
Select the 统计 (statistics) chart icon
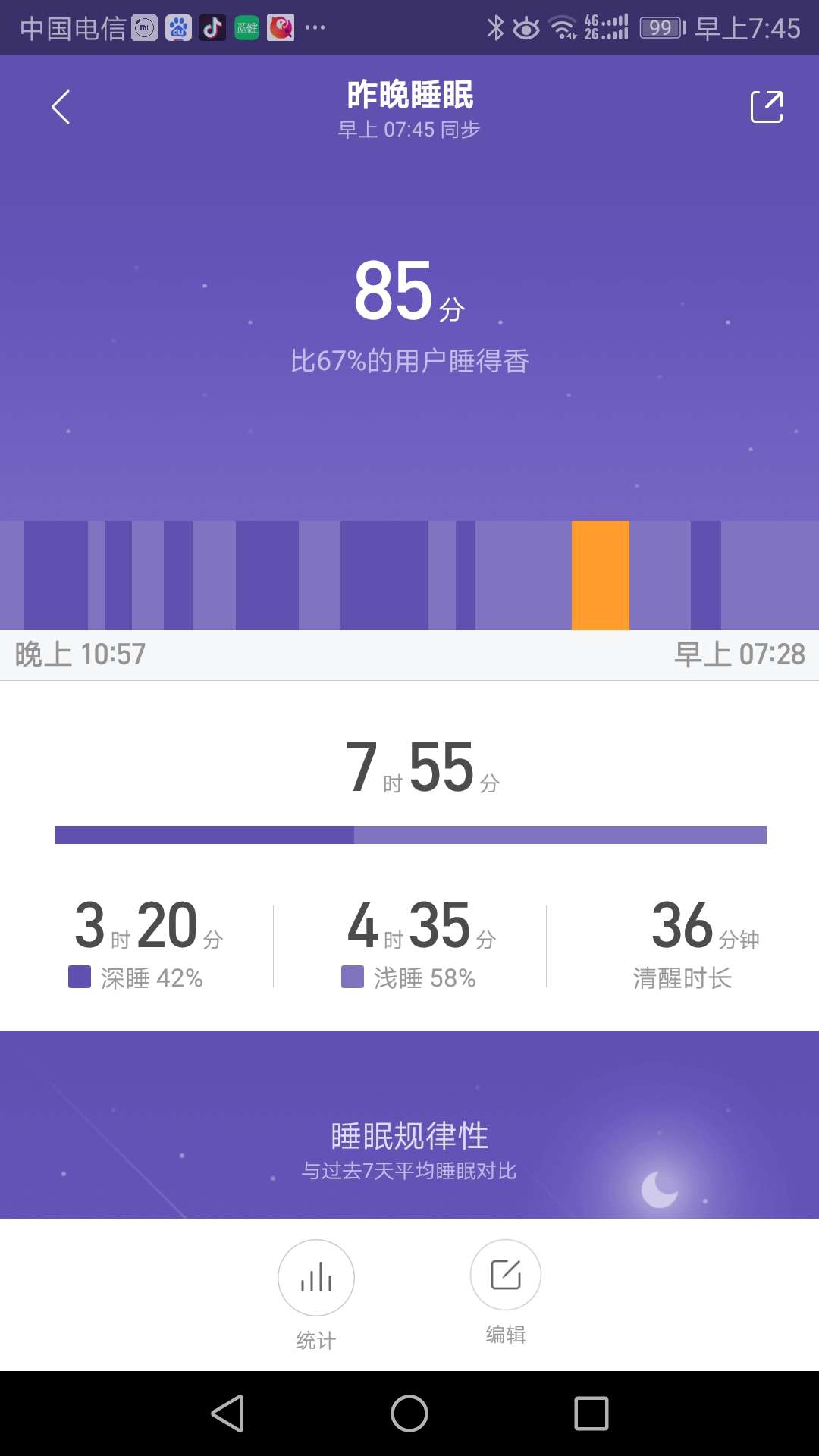pos(315,1277)
